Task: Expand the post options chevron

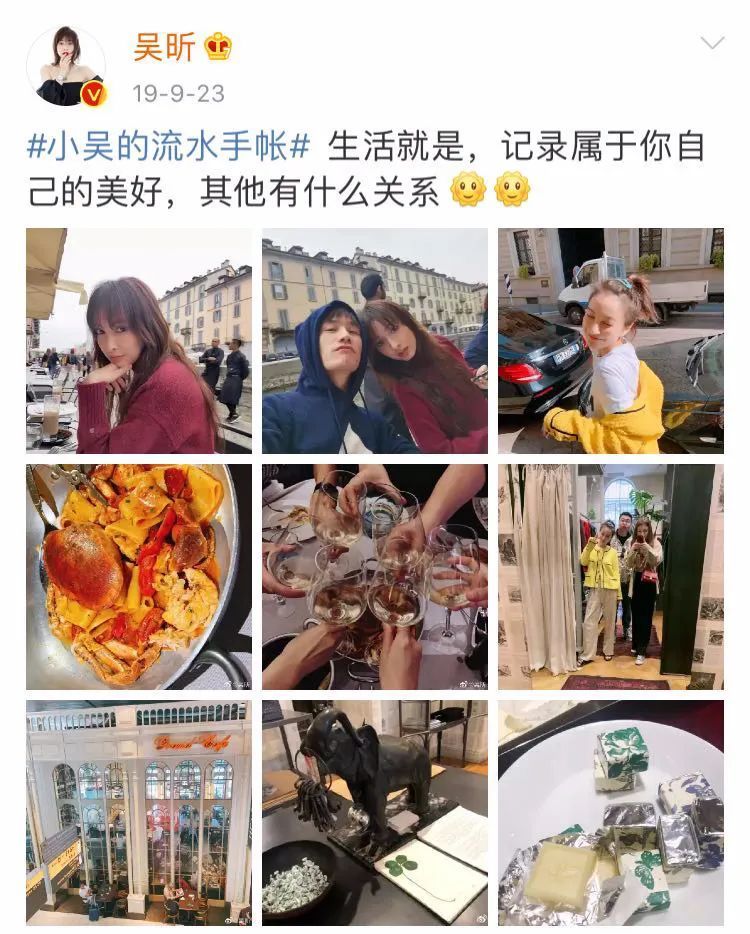Action: [x=712, y=43]
